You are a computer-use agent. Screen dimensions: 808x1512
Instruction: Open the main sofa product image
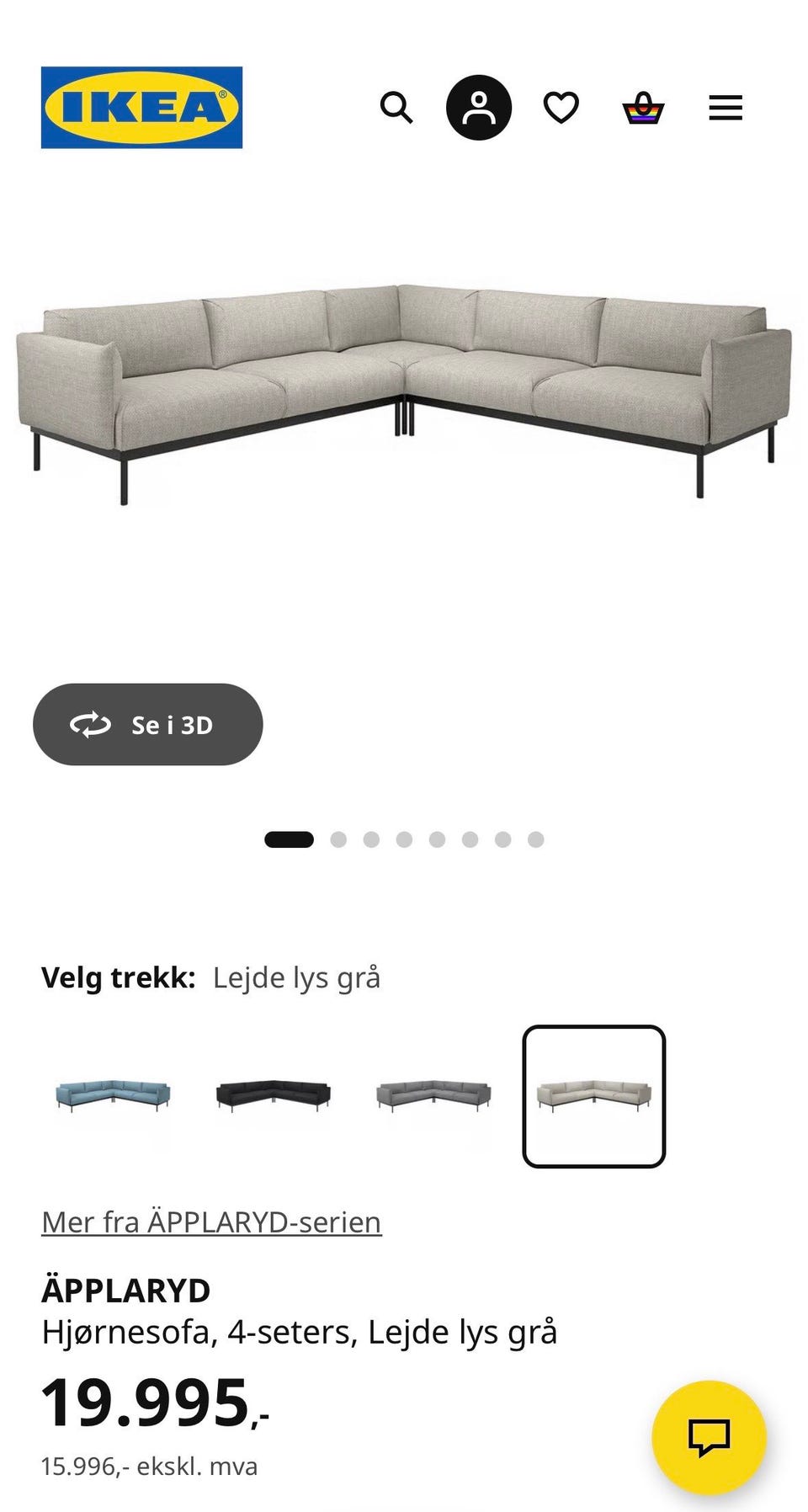tap(404, 393)
